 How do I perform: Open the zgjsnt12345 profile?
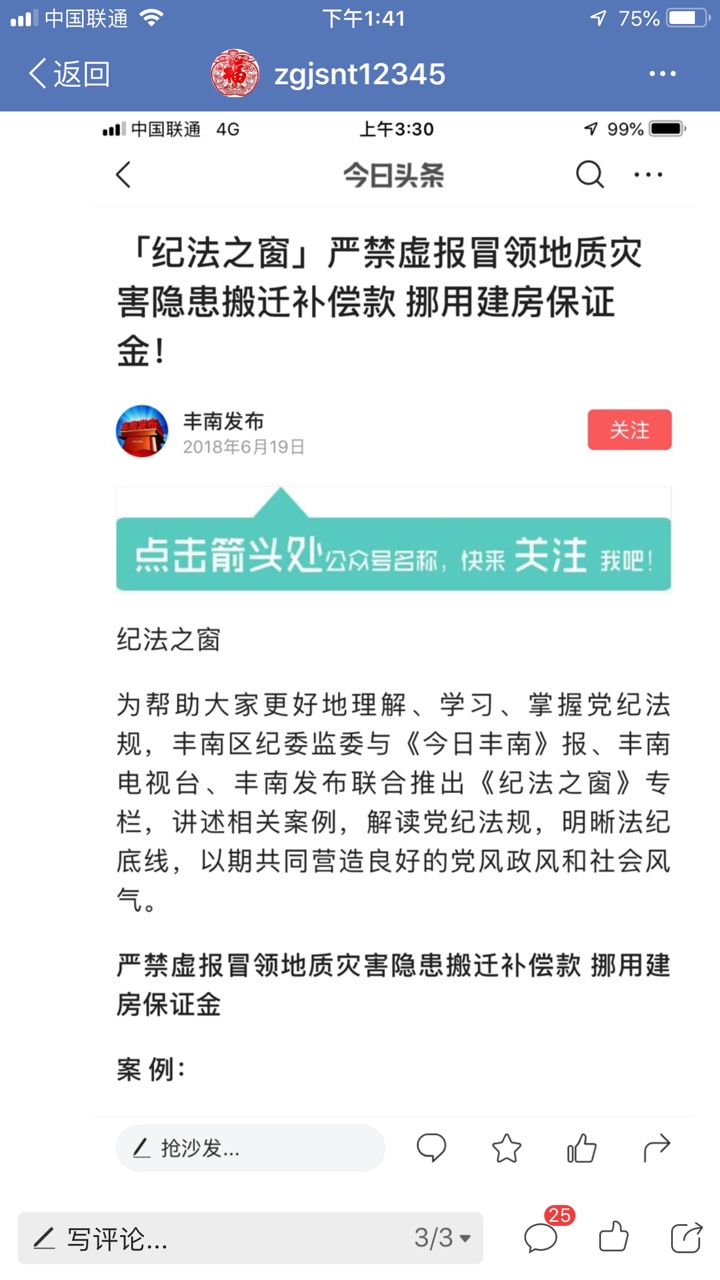pyautogui.click(x=330, y=74)
